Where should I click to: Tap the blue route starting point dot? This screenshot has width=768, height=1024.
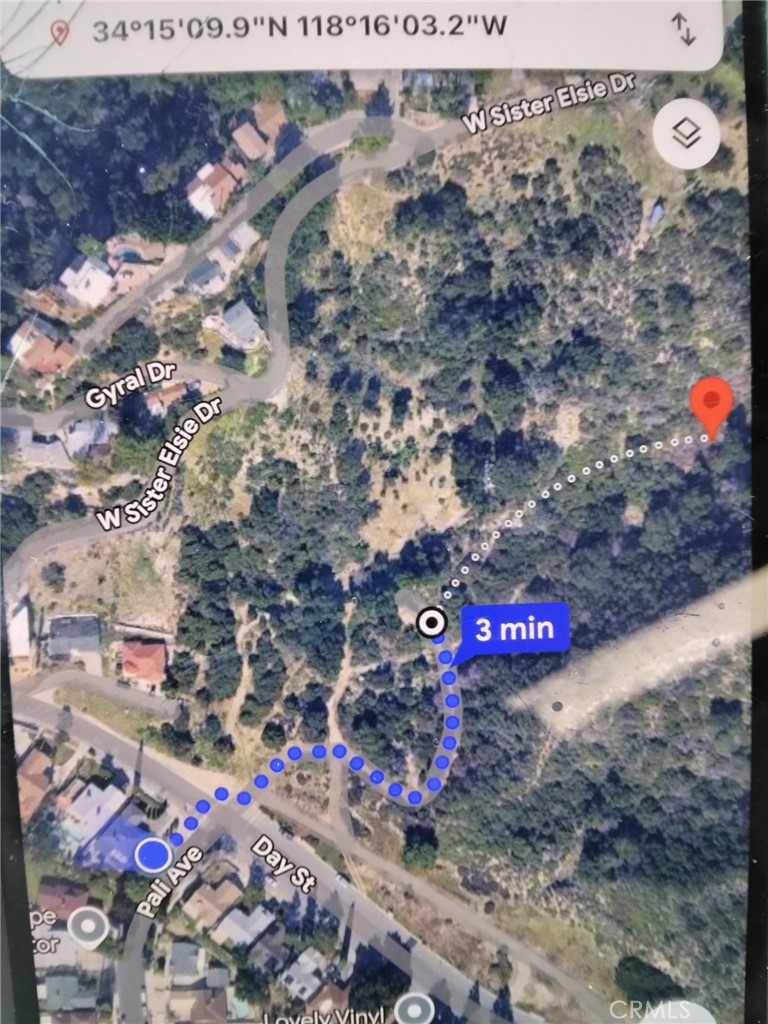pos(152,854)
